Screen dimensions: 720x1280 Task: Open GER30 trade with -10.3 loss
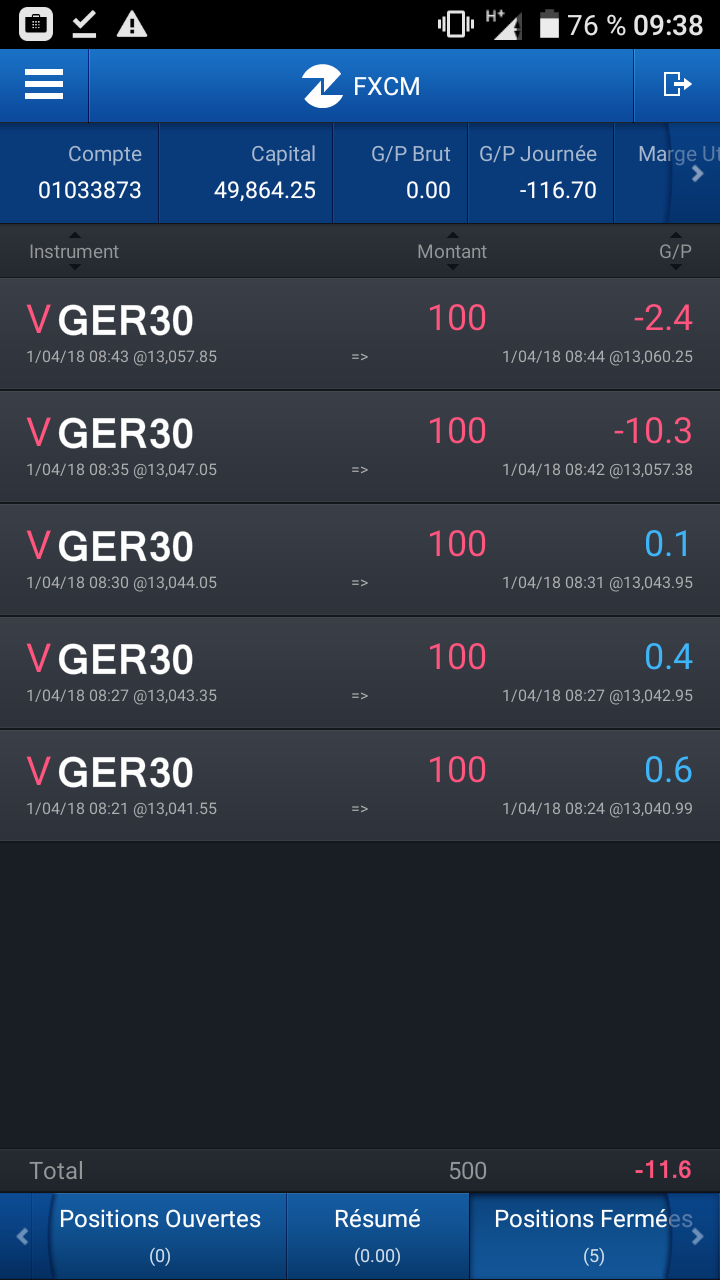(x=360, y=446)
